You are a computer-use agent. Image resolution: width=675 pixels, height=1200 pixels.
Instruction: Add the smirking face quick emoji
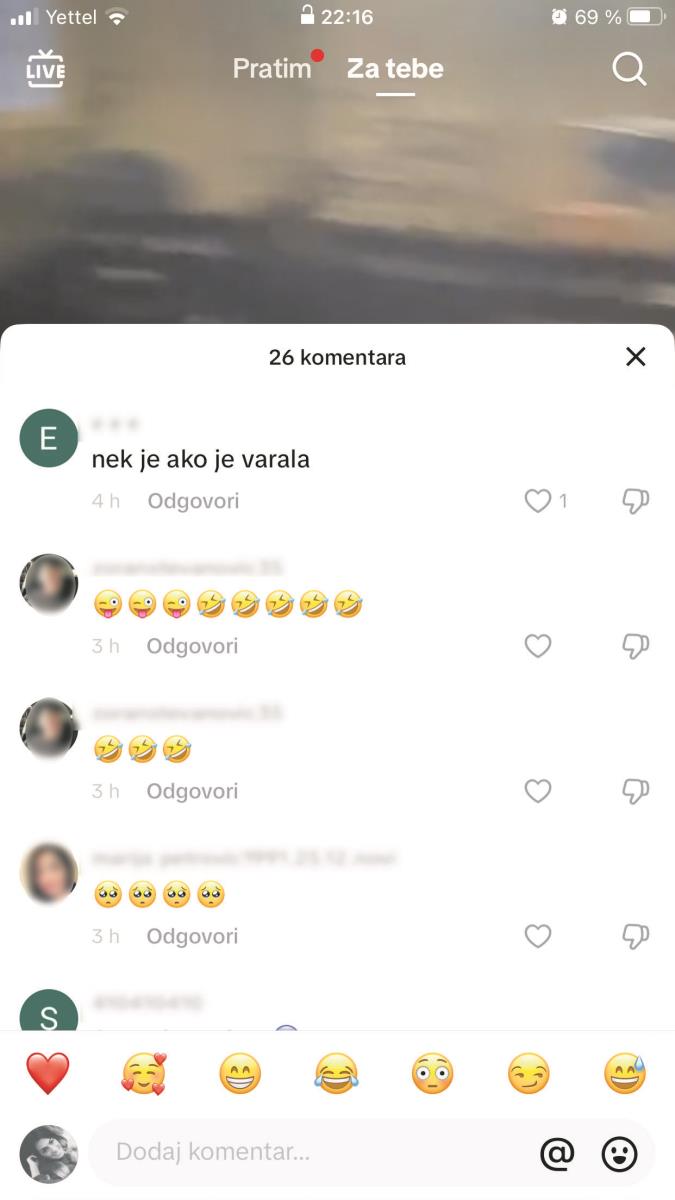[528, 1074]
